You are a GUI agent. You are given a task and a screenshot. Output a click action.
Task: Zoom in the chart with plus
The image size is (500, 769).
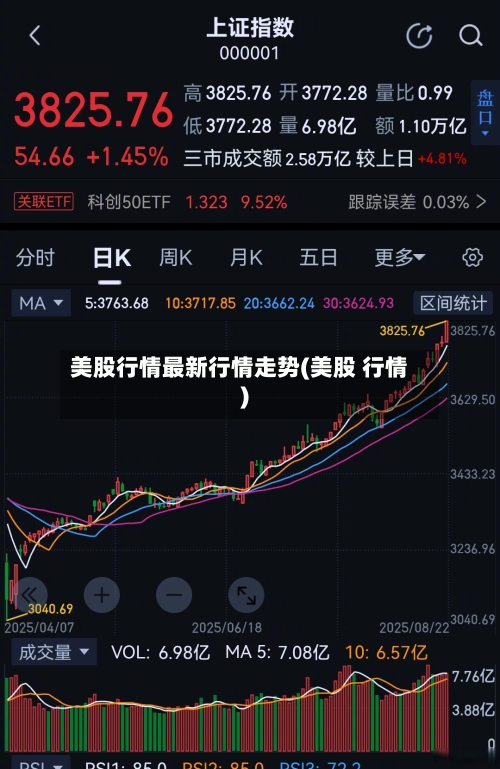coord(102,595)
